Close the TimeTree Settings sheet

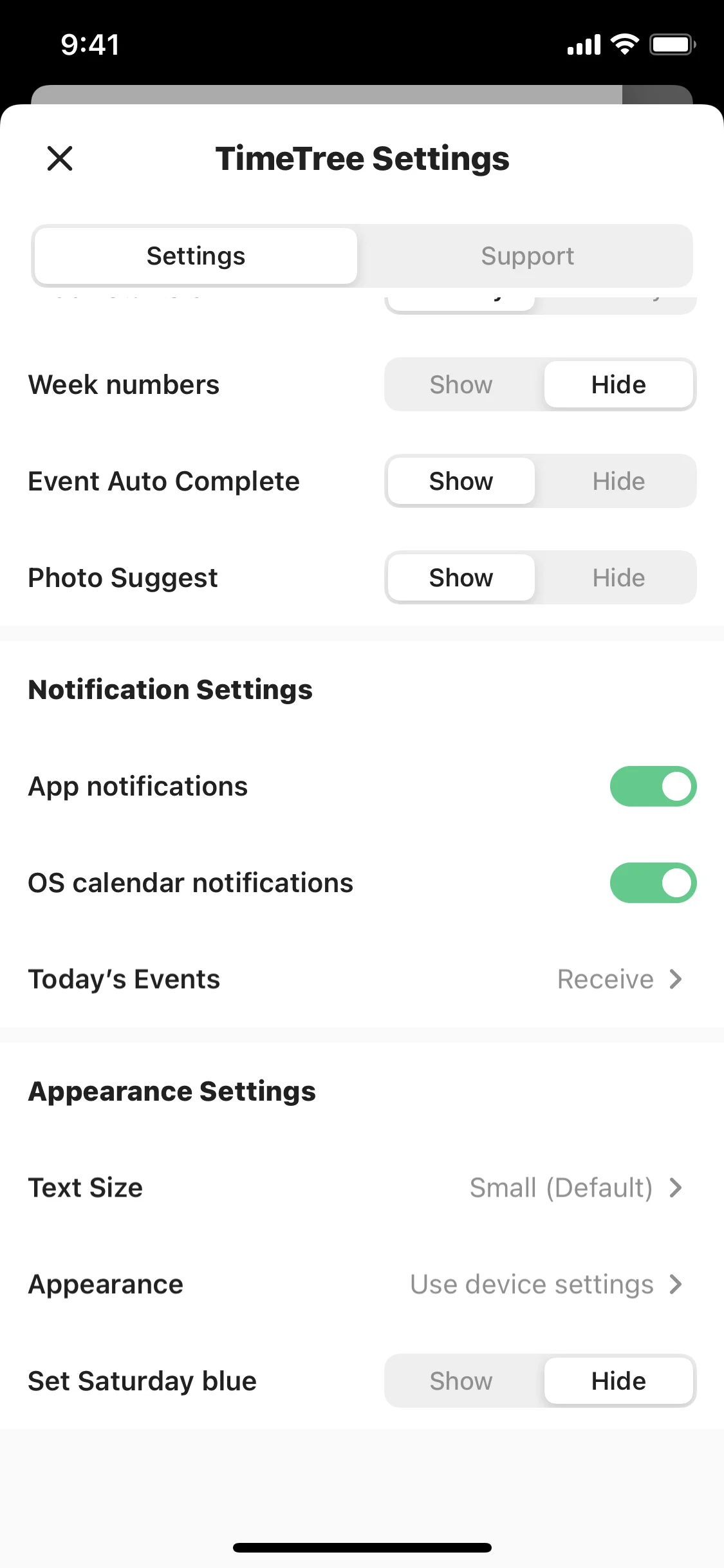click(59, 158)
